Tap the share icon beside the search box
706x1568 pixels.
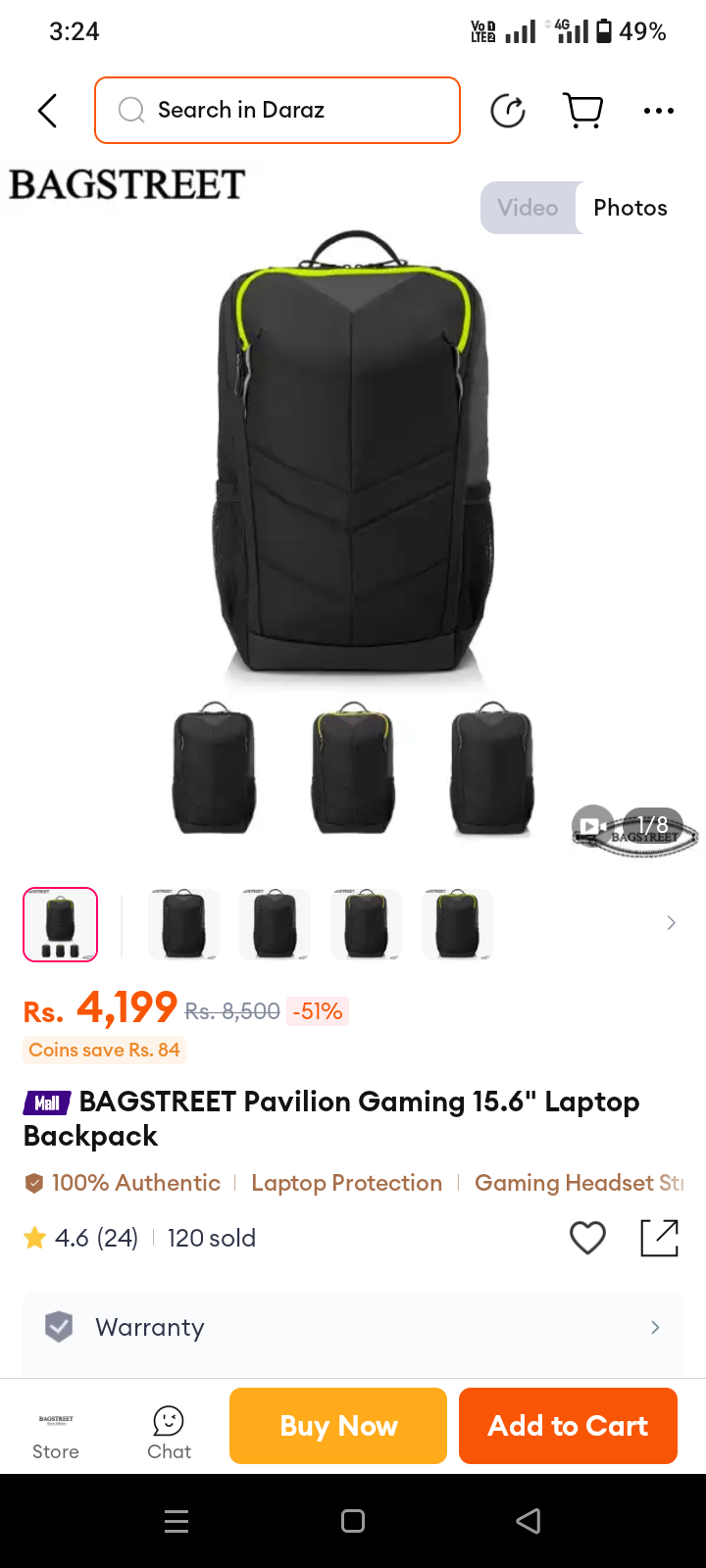click(508, 111)
